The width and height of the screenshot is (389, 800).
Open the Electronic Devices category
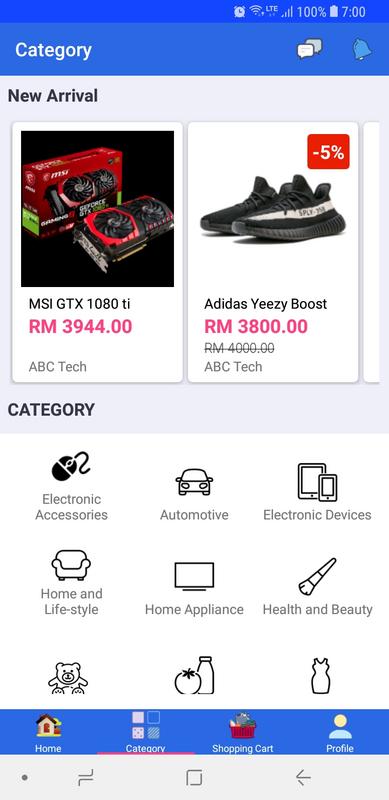coord(317,492)
